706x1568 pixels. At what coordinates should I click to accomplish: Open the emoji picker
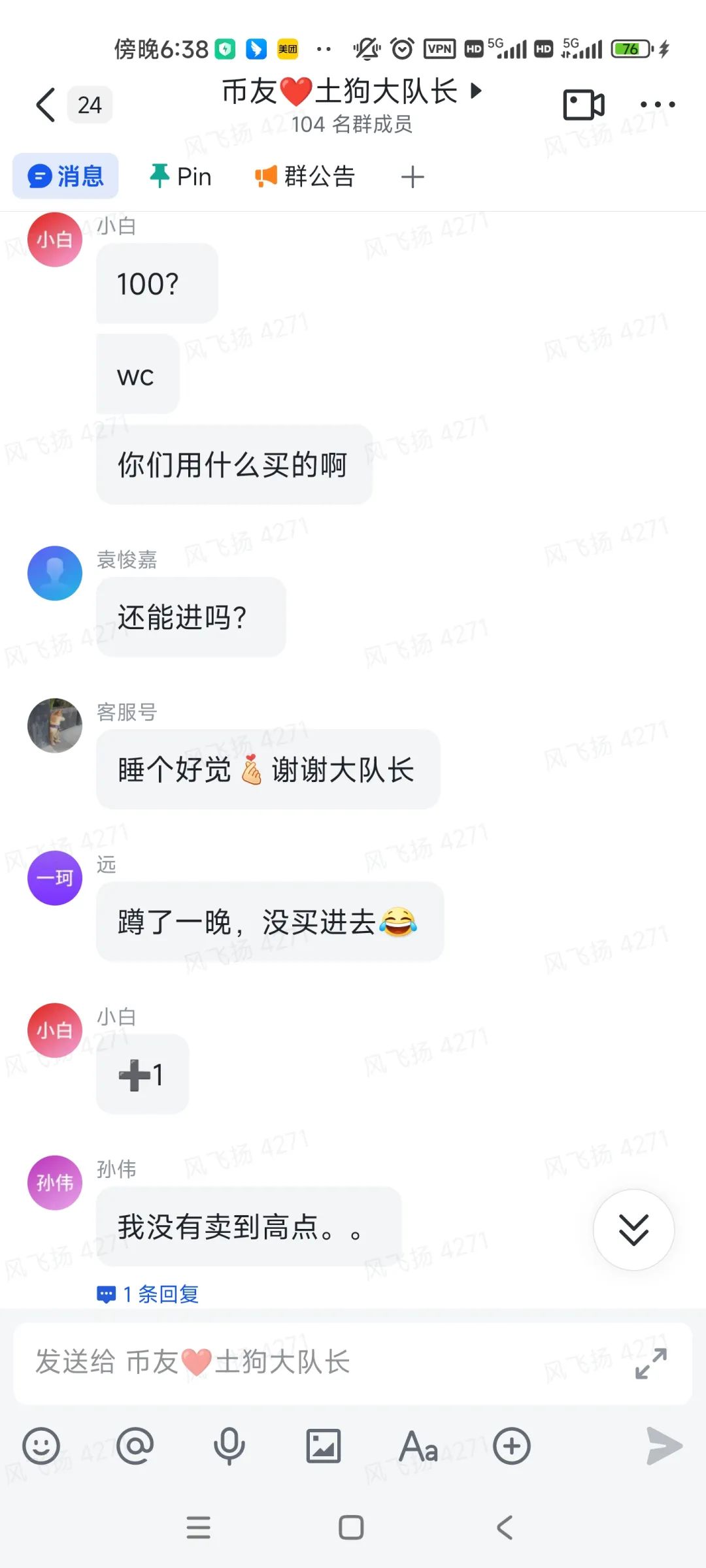41,1446
